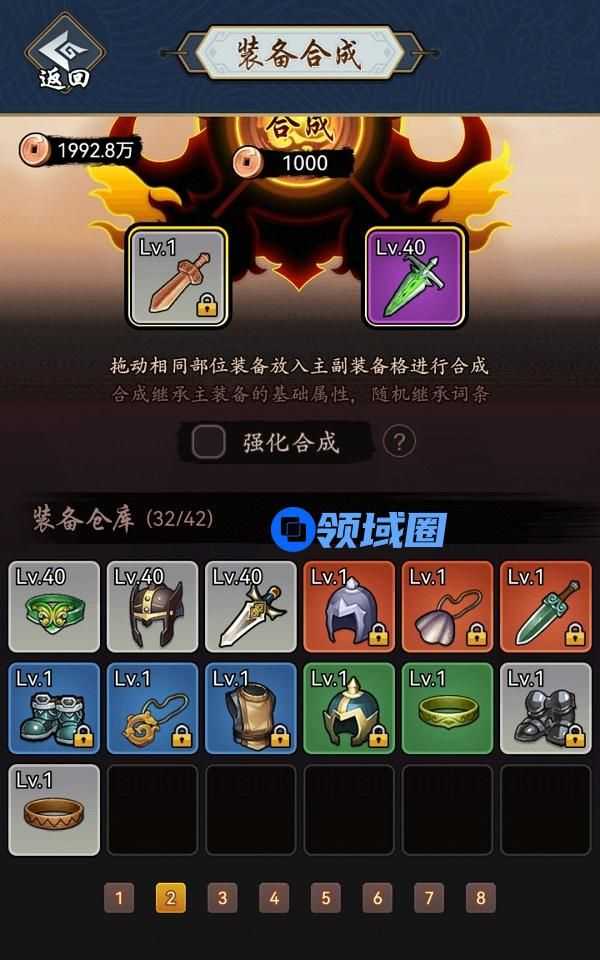Choose the Lv.40 green ring

(x=55, y=607)
